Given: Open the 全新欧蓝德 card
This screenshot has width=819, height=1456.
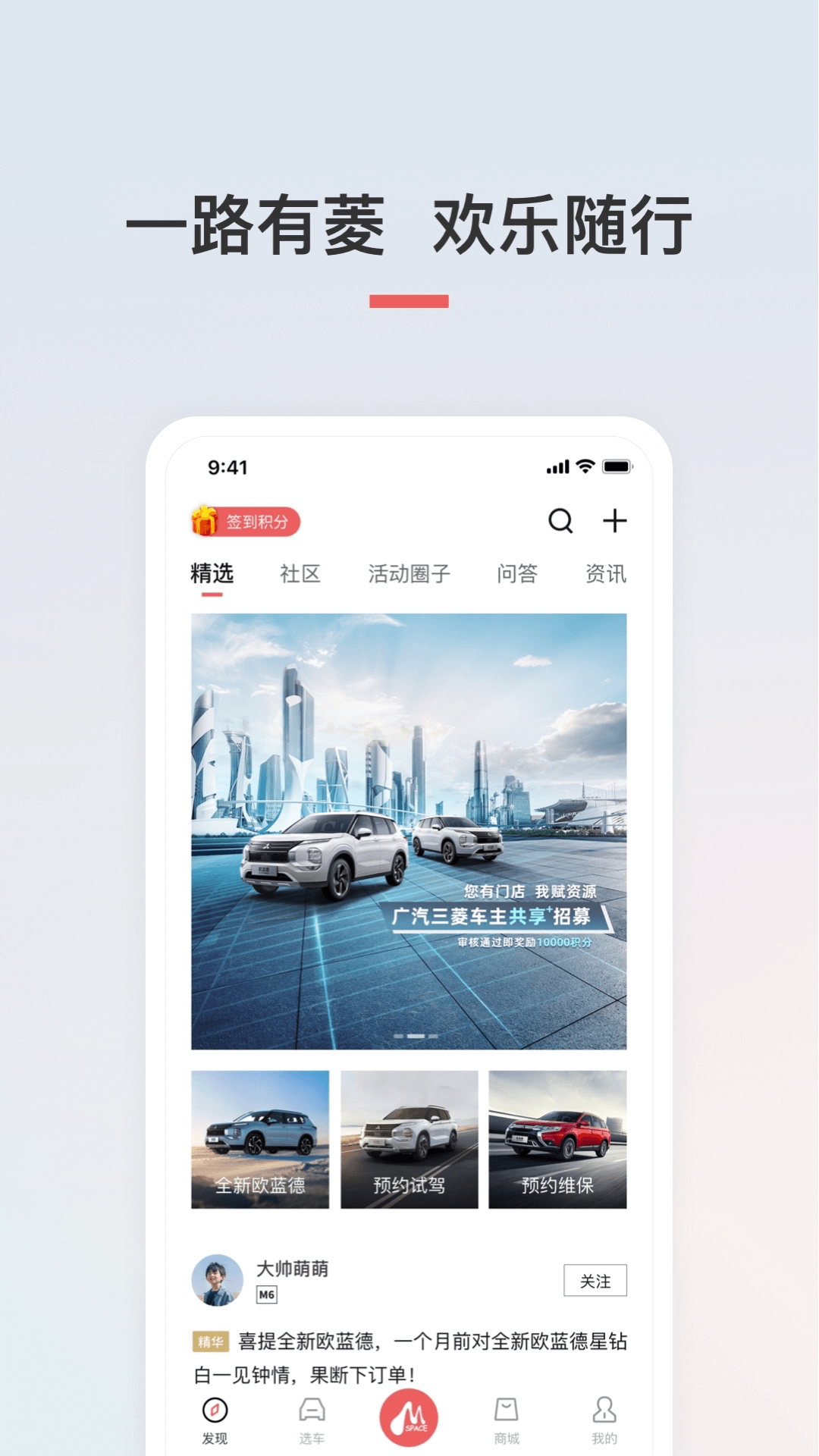Looking at the screenshot, I should point(262,1139).
